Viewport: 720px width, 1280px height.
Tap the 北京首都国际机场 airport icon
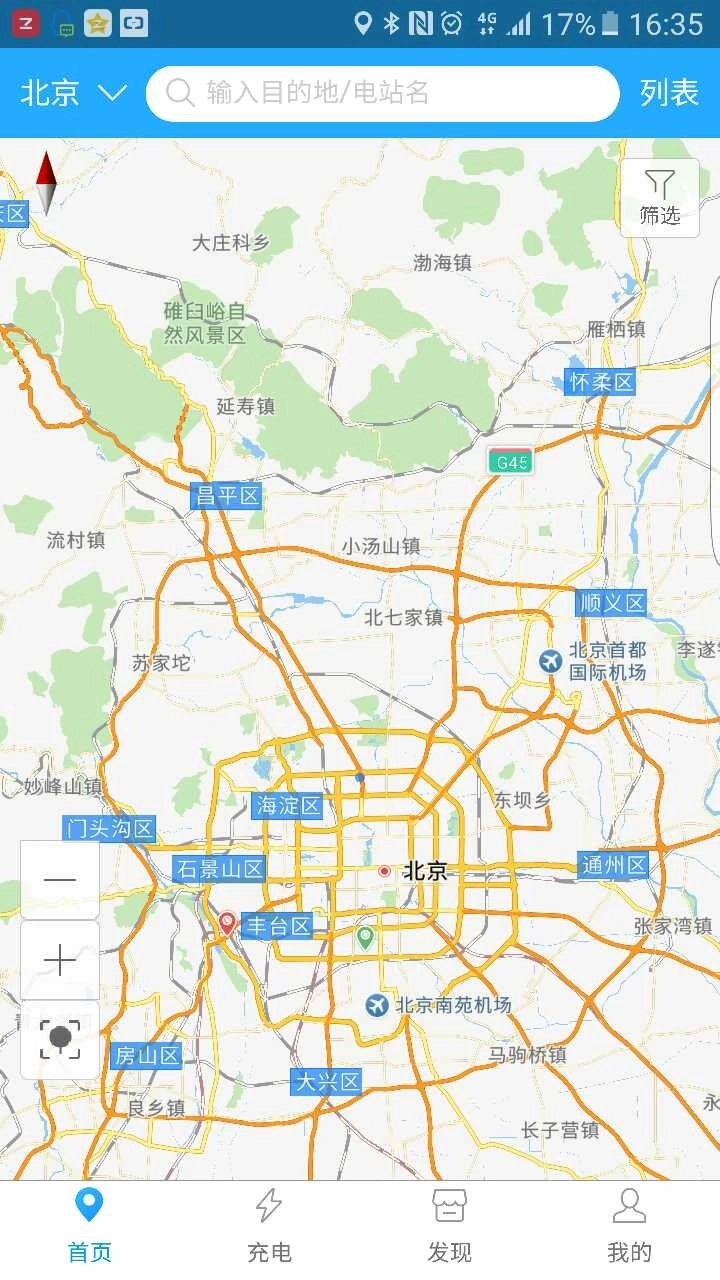click(x=548, y=660)
